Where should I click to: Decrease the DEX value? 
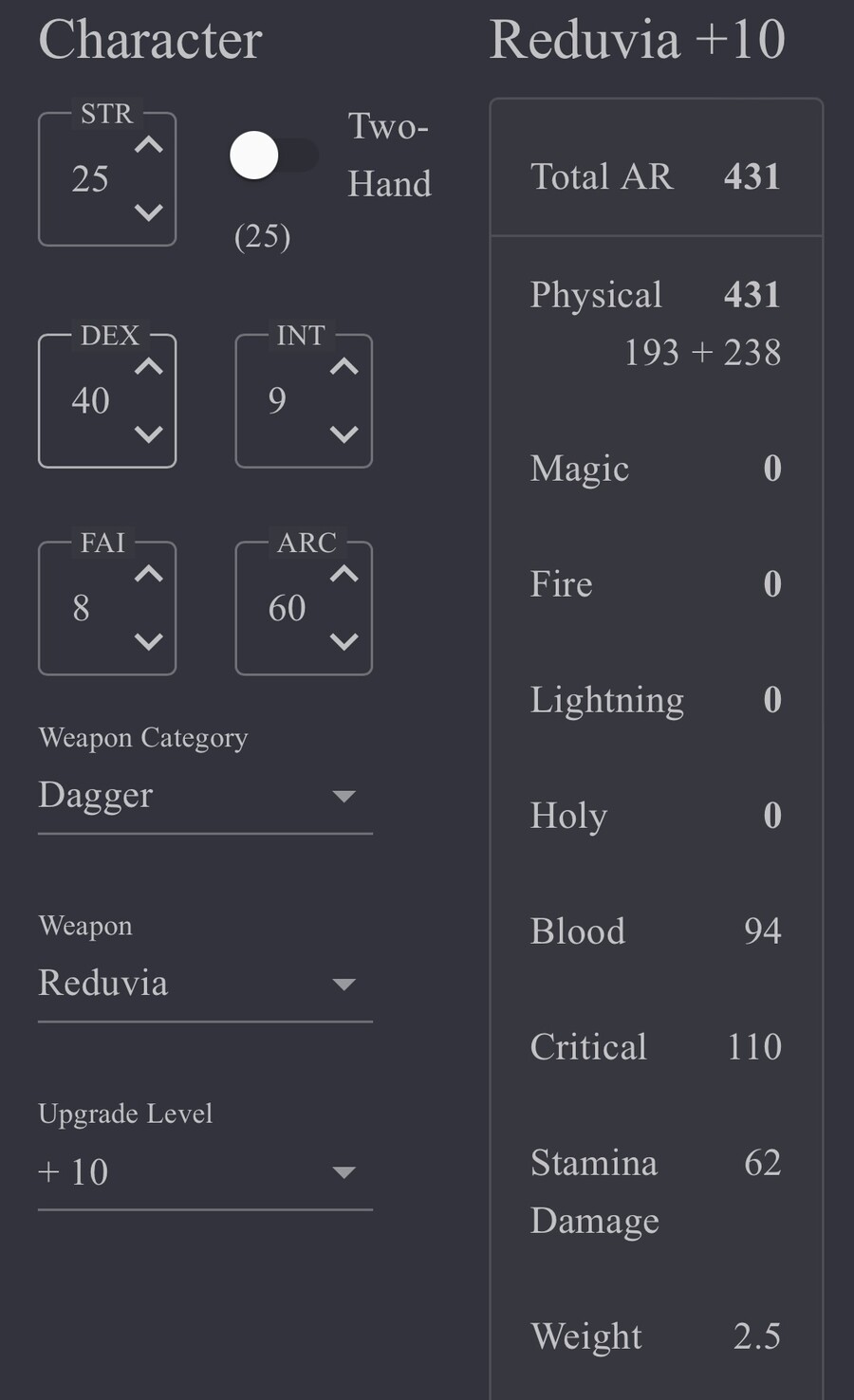tap(149, 434)
